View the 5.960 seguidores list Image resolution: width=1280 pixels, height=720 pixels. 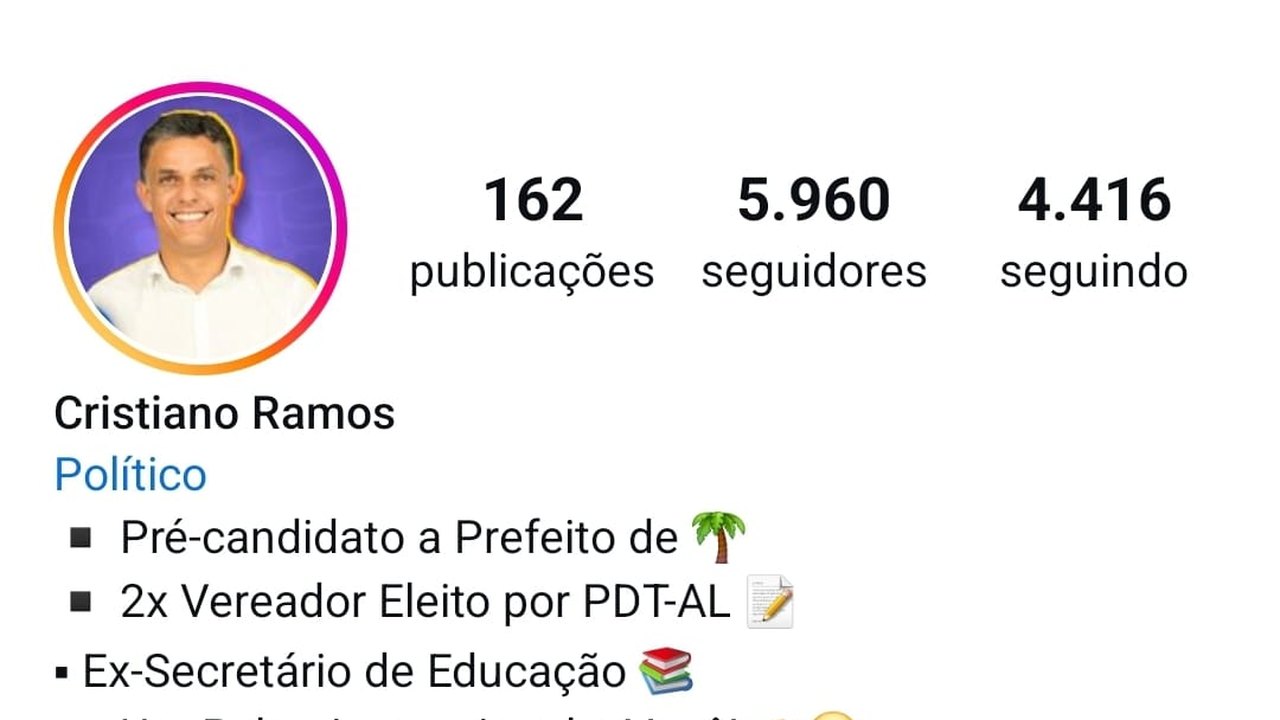coord(813,232)
